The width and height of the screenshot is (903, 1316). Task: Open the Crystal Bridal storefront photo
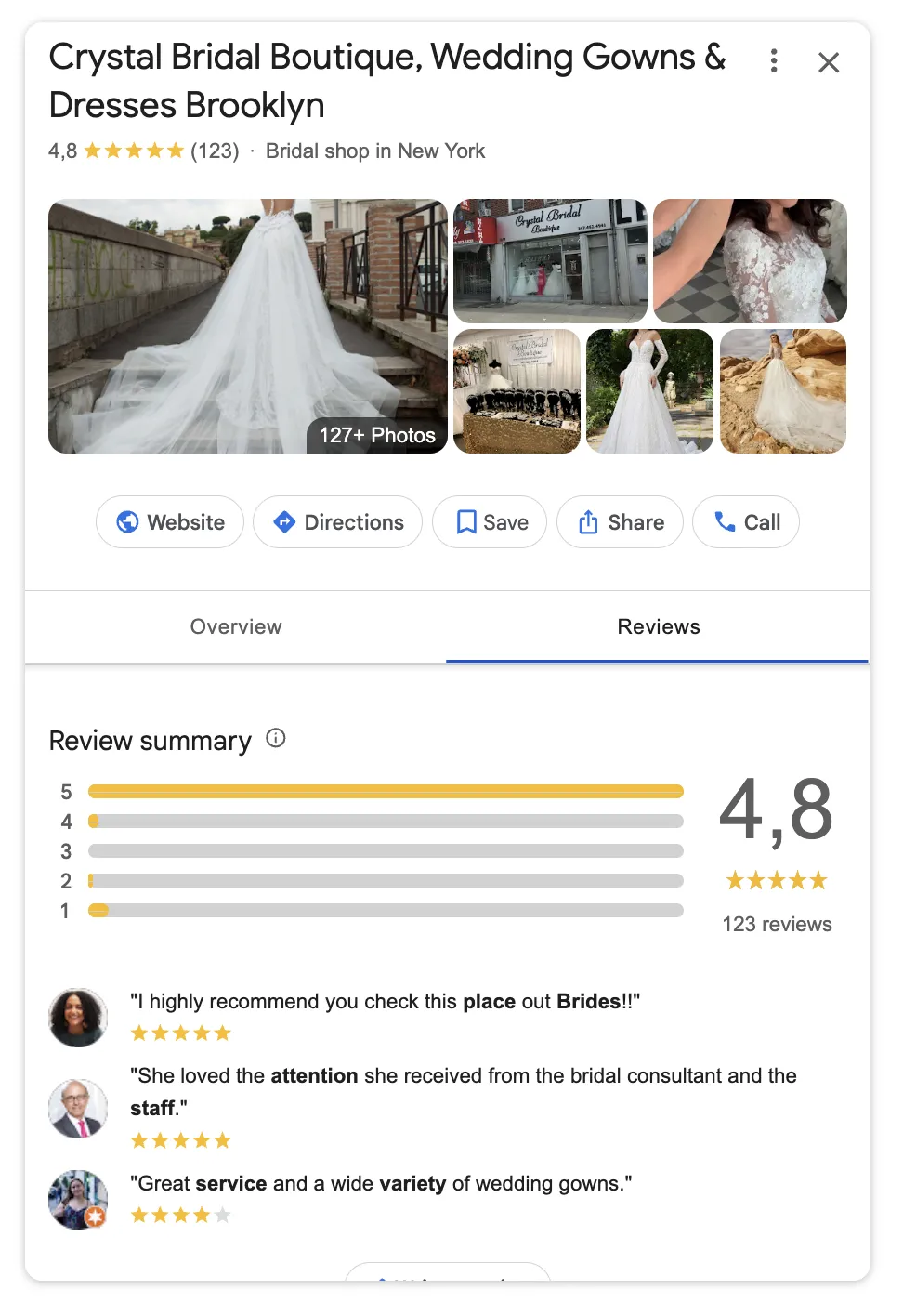pos(549,261)
